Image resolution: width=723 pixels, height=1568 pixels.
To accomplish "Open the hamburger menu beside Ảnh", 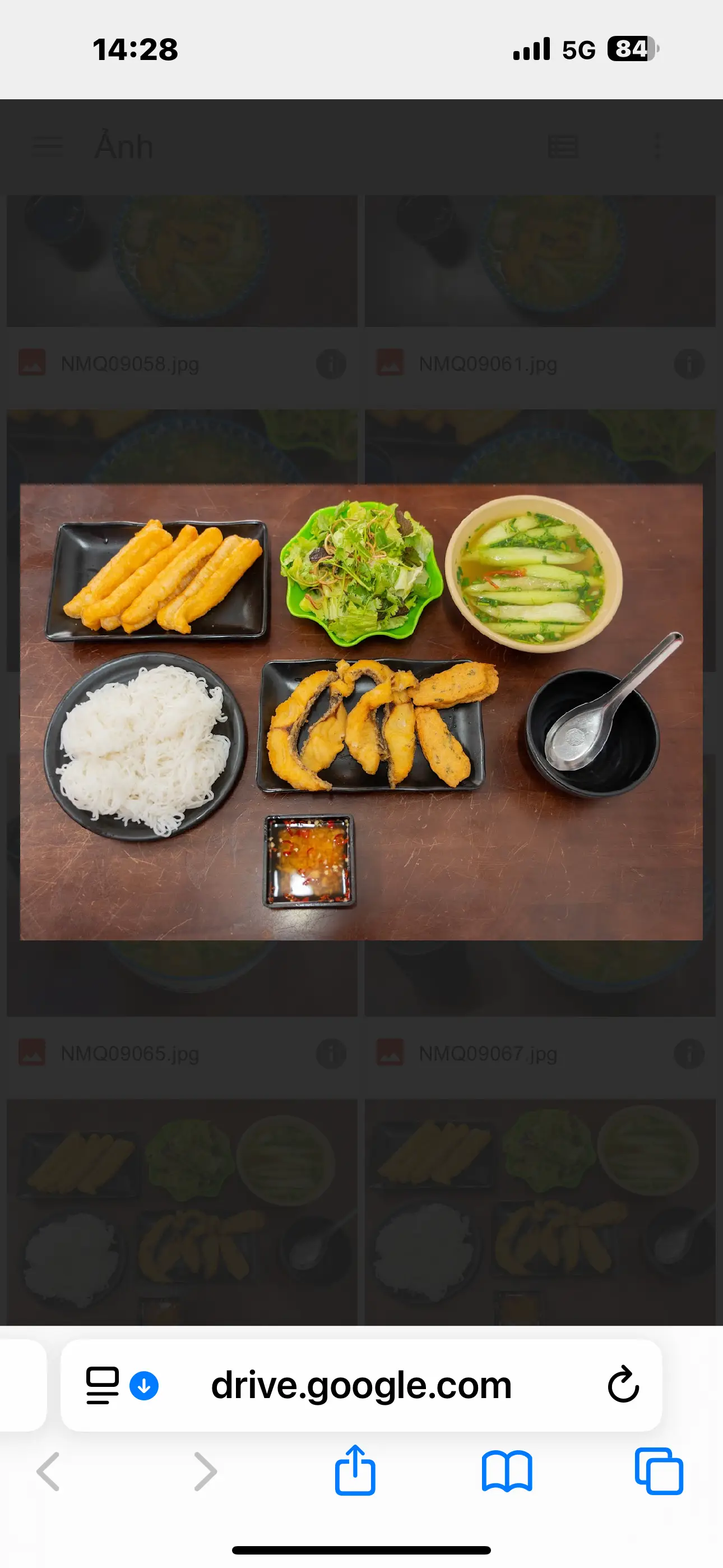I will click(x=48, y=147).
